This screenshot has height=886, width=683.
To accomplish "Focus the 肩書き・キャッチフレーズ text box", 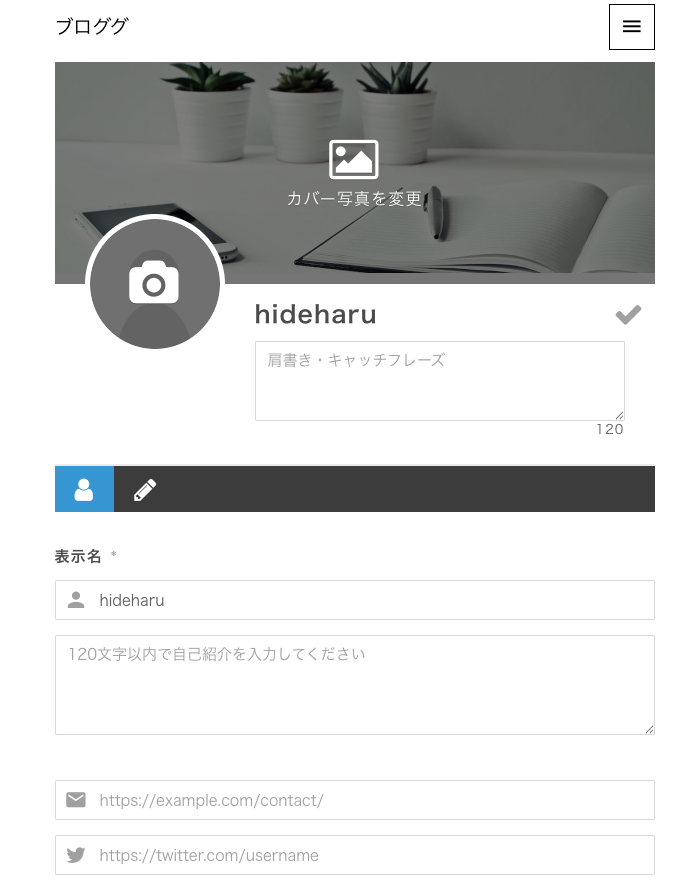I will [x=439, y=380].
